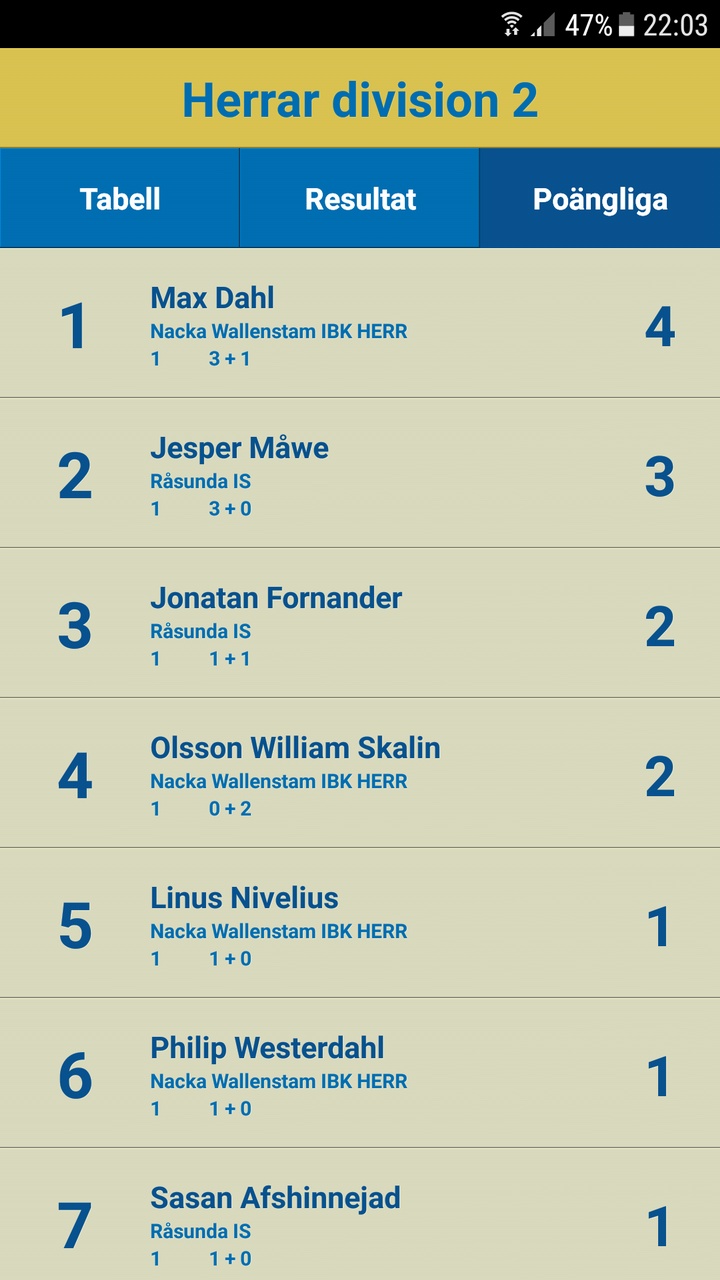
Task: Tap the Jonatan Fornander row
Action: [360, 623]
